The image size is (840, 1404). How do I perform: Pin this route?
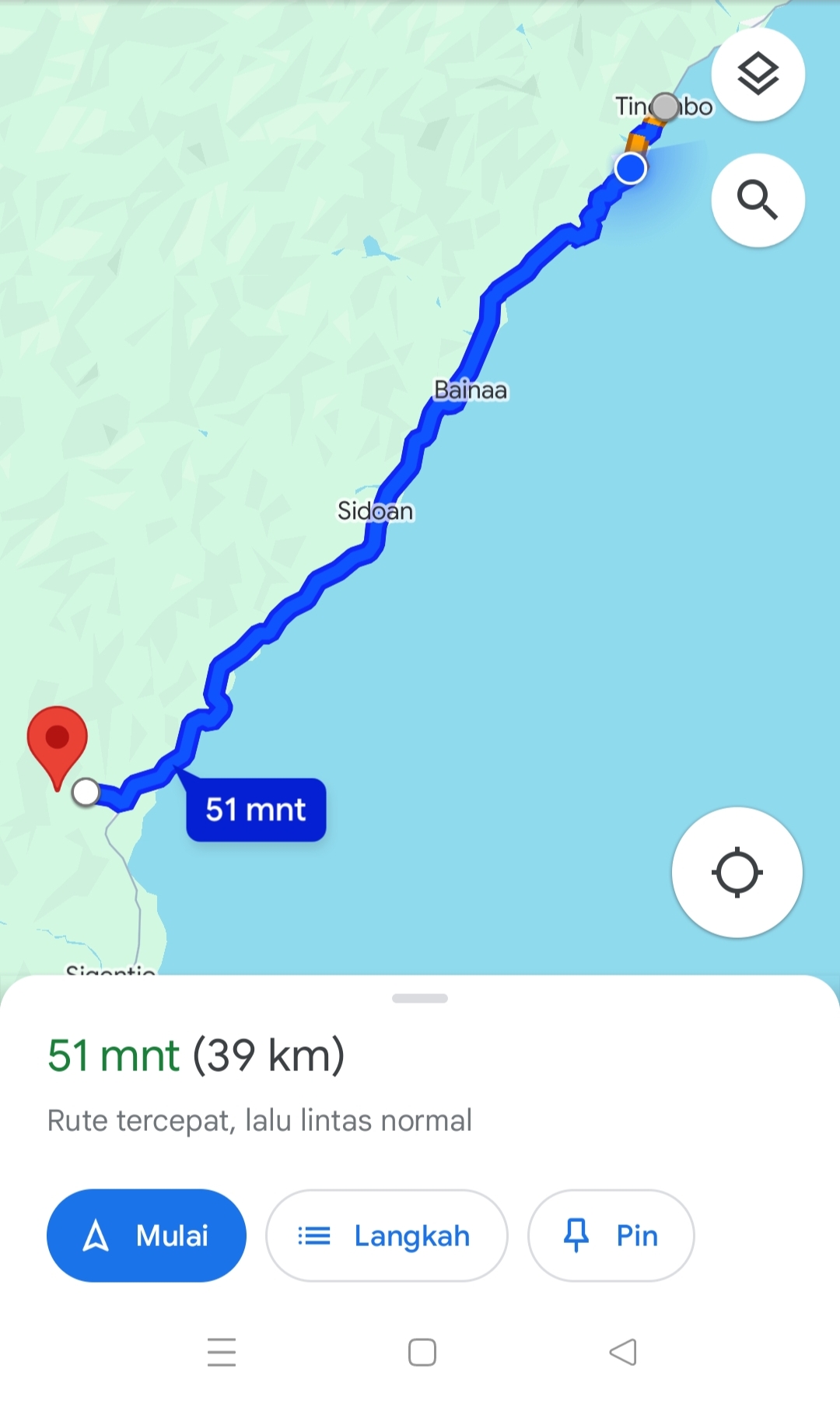pos(611,1235)
